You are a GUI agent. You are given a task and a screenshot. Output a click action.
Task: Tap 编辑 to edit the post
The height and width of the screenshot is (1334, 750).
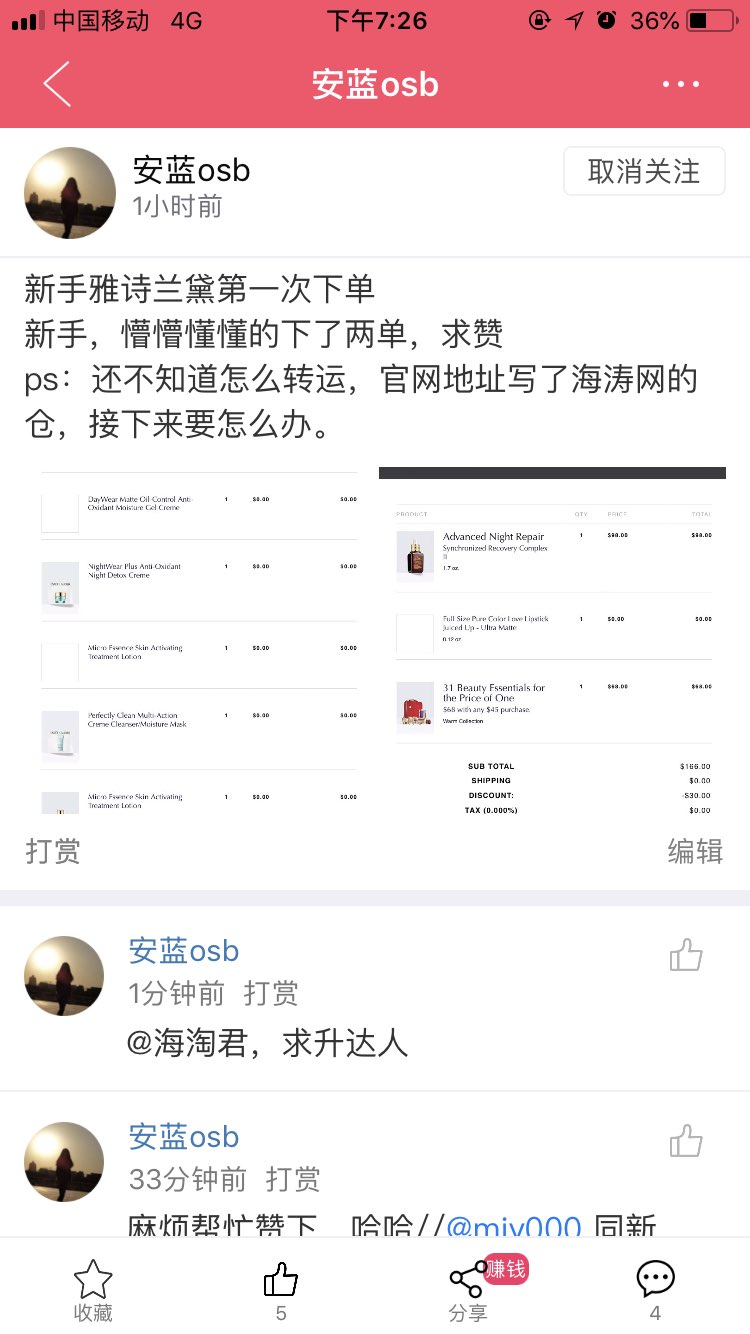coord(695,851)
